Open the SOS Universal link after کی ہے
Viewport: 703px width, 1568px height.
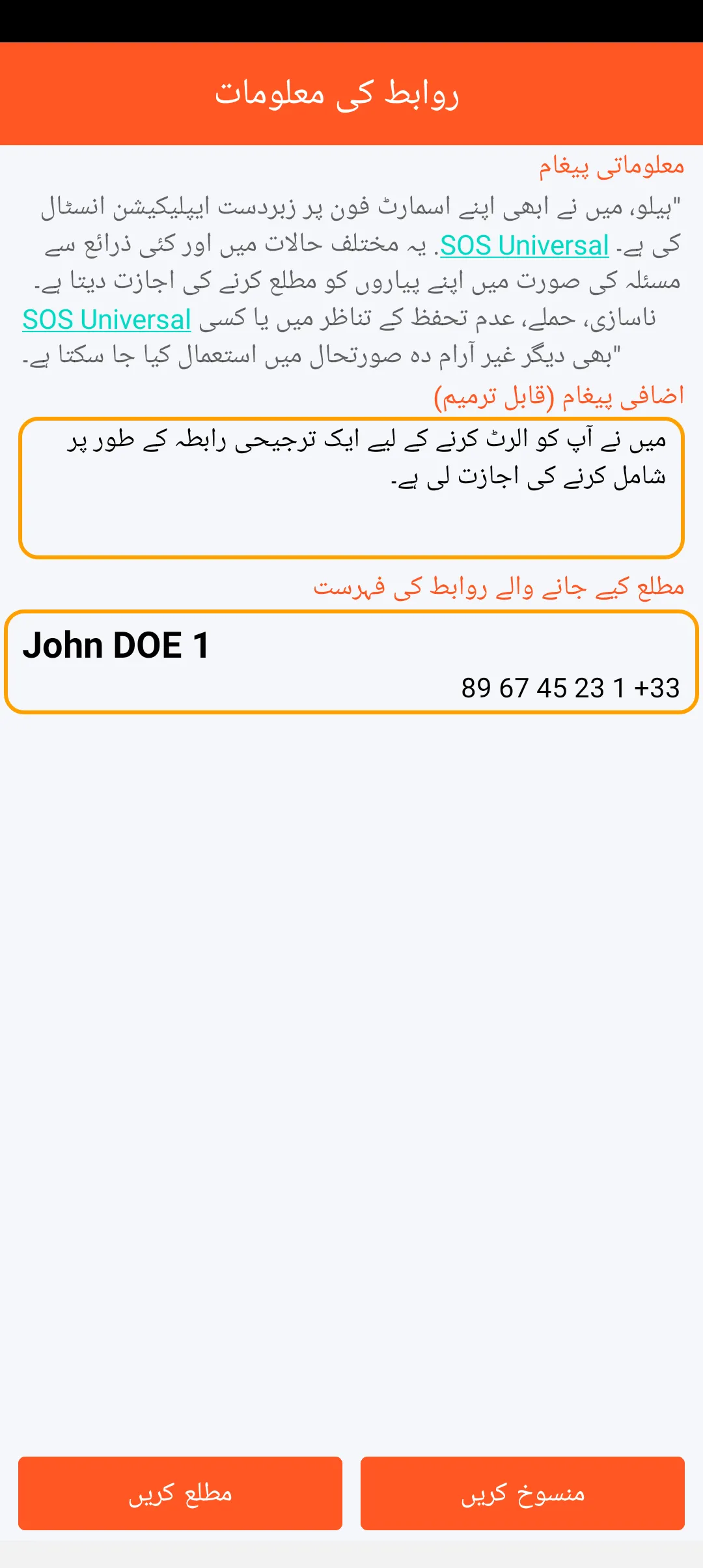tap(525, 245)
